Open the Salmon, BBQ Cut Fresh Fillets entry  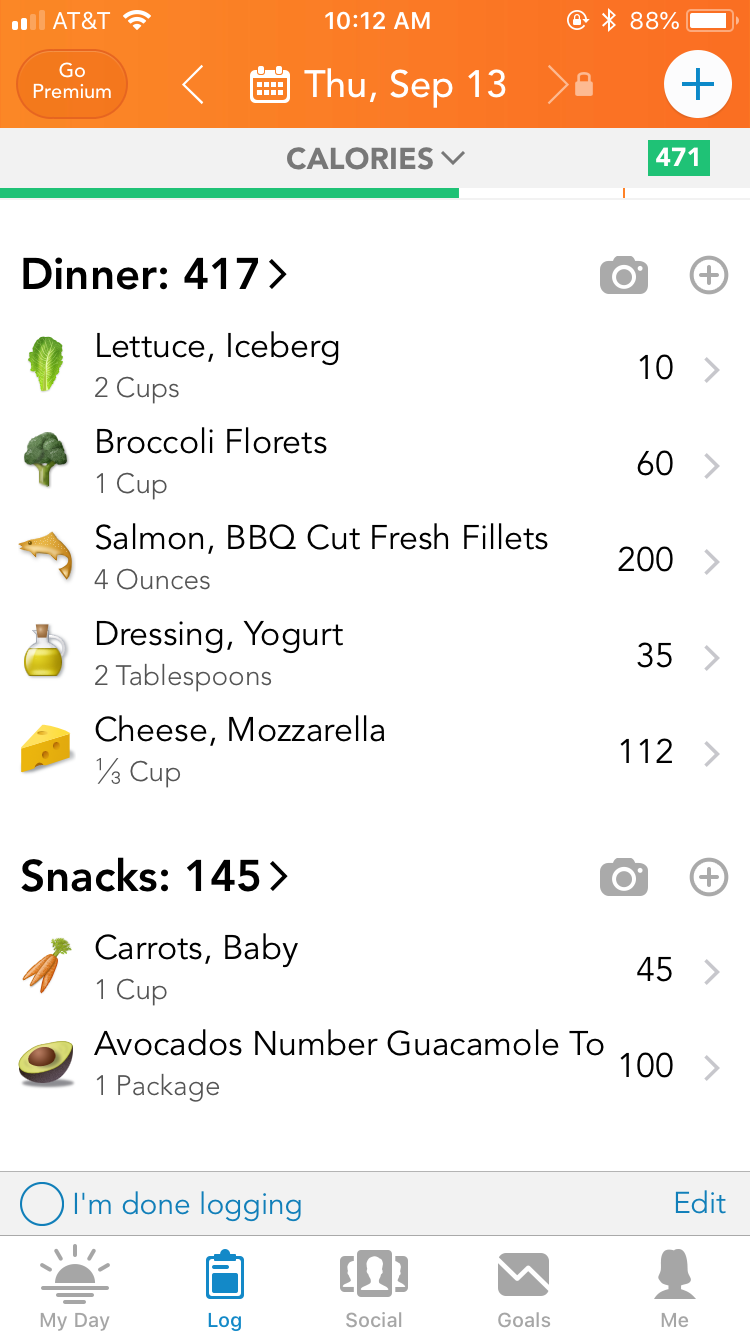click(370, 558)
